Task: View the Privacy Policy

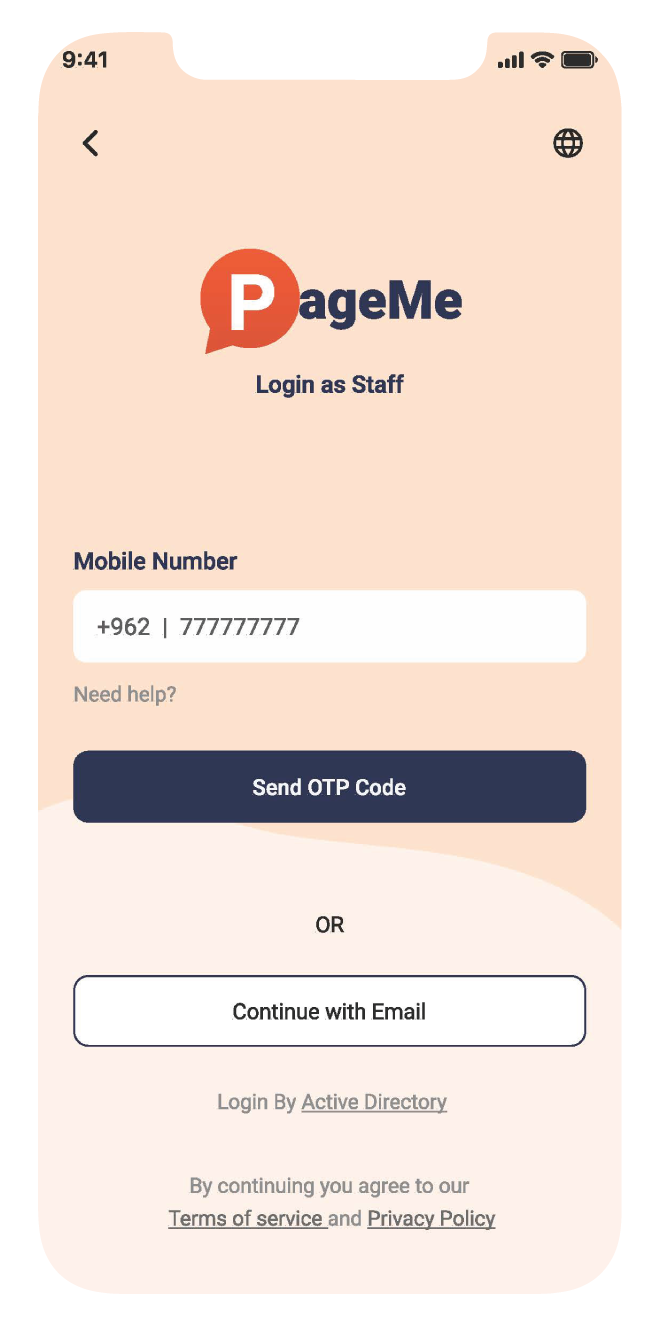Action: tap(431, 1218)
